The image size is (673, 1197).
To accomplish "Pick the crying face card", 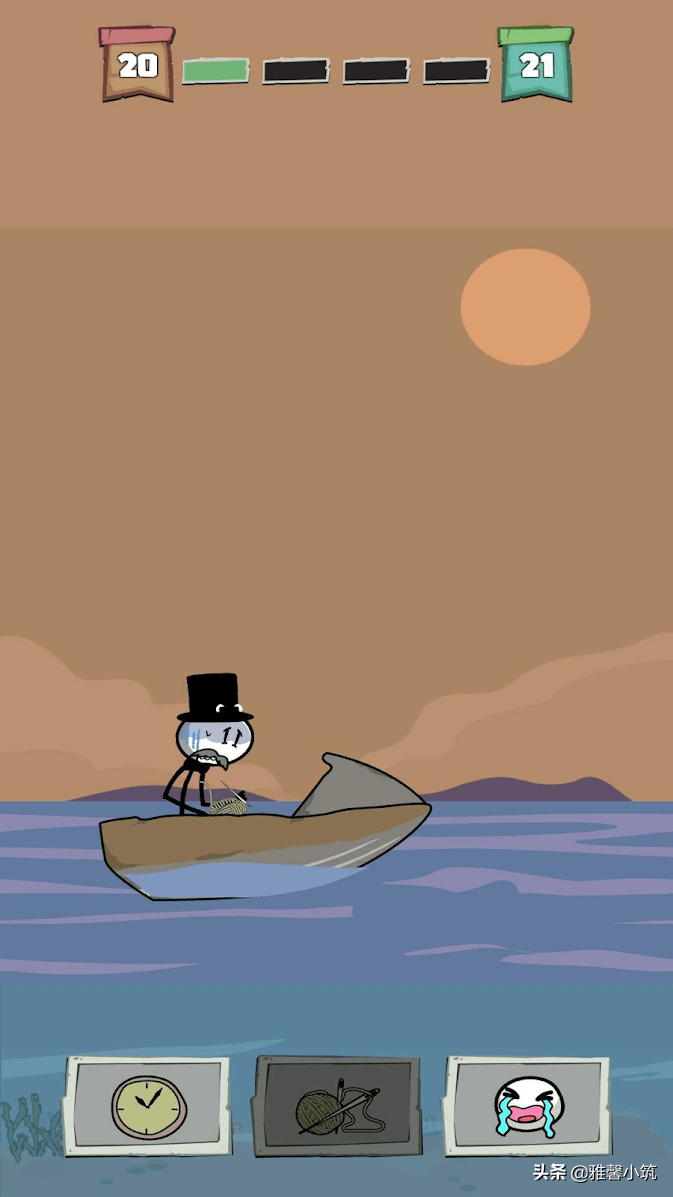I will (x=527, y=1106).
